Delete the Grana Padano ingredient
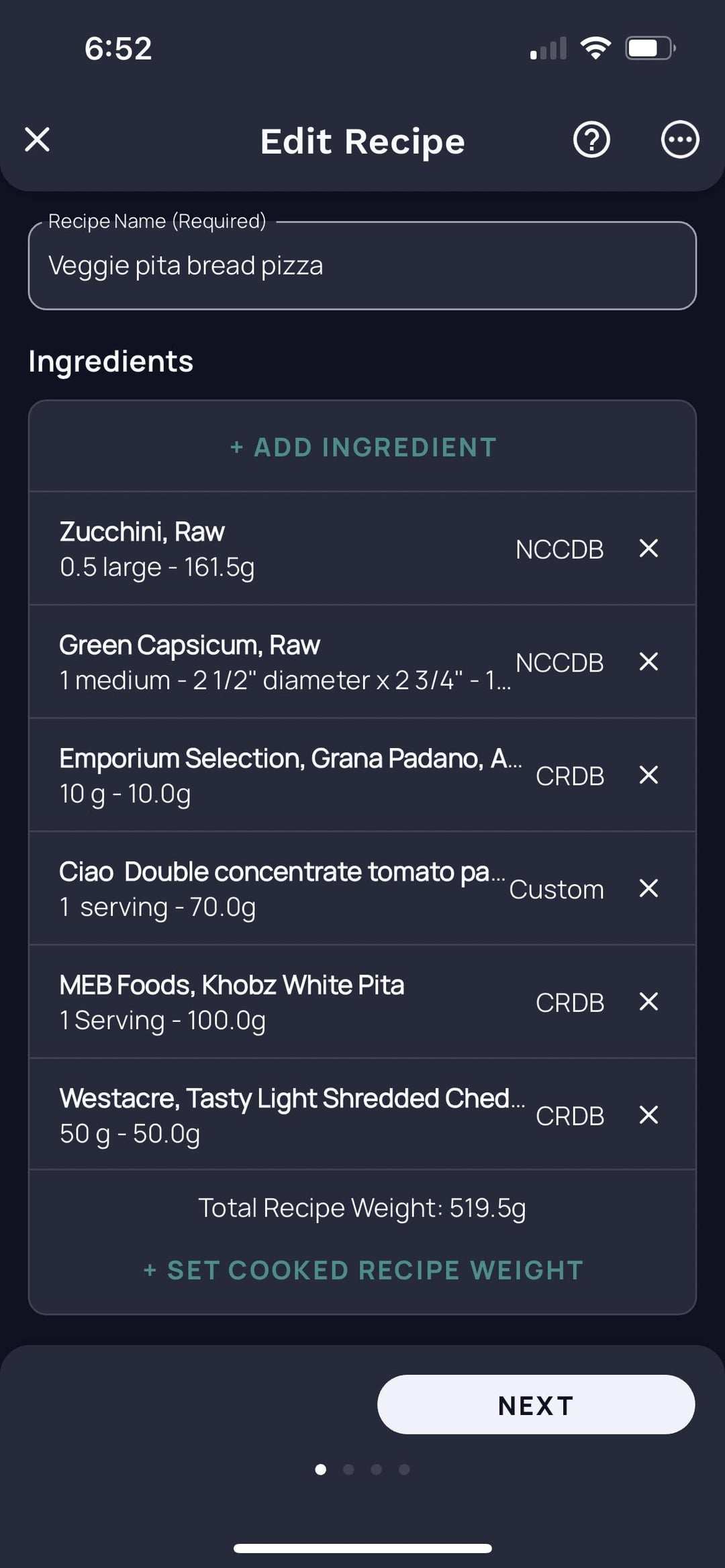This screenshot has width=725, height=1568. (x=648, y=775)
